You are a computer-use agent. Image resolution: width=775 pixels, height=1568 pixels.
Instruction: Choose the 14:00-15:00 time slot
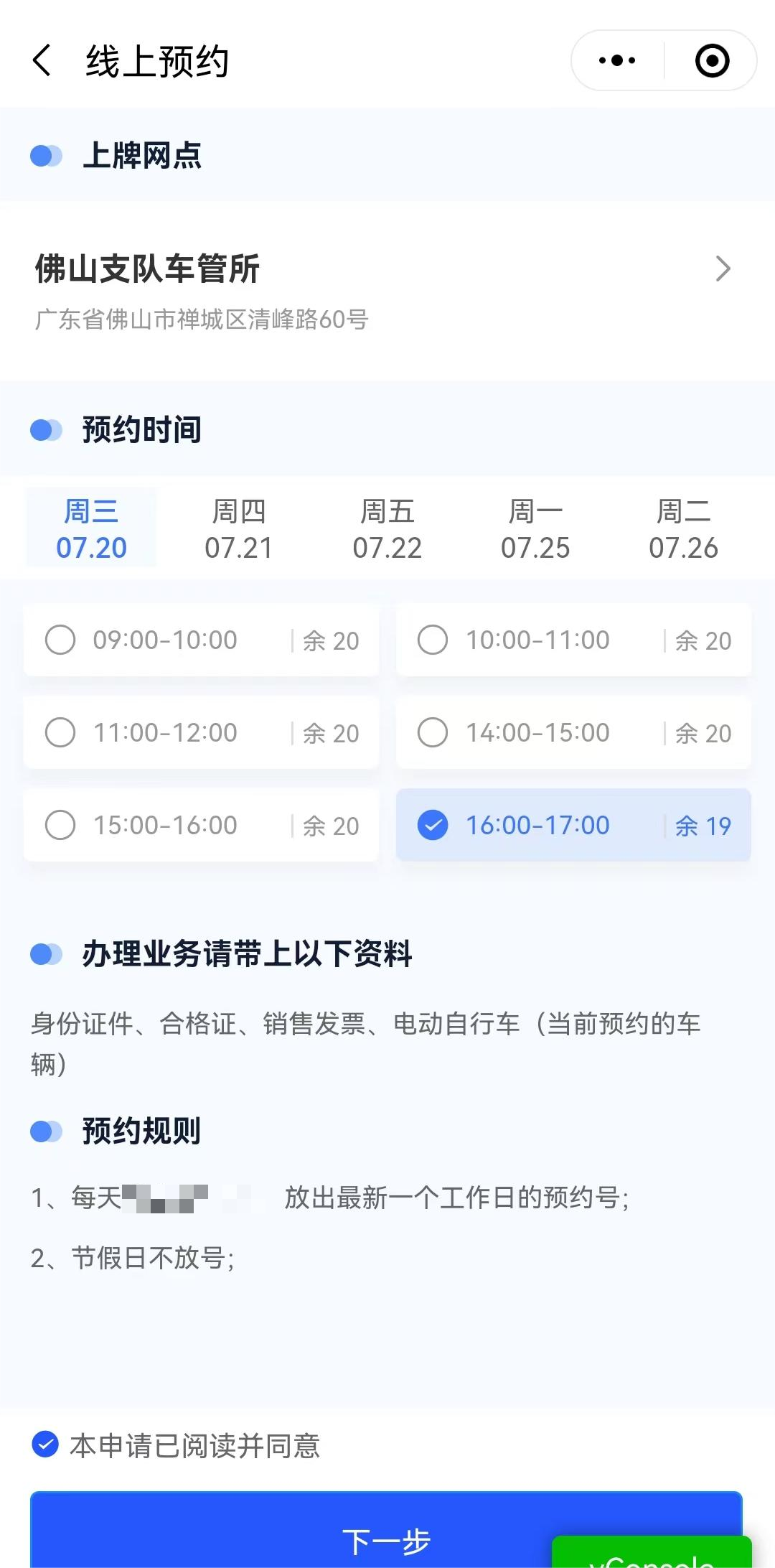573,732
